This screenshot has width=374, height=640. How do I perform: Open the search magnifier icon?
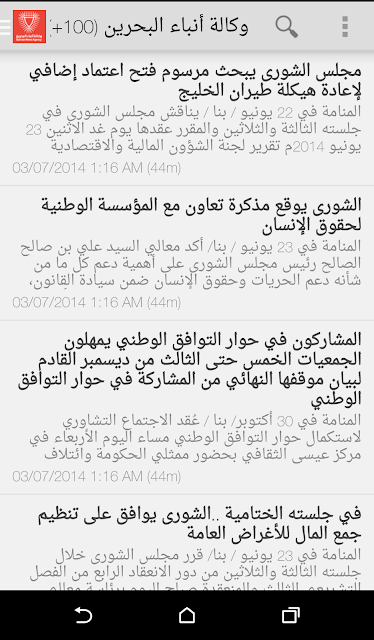(x=287, y=27)
